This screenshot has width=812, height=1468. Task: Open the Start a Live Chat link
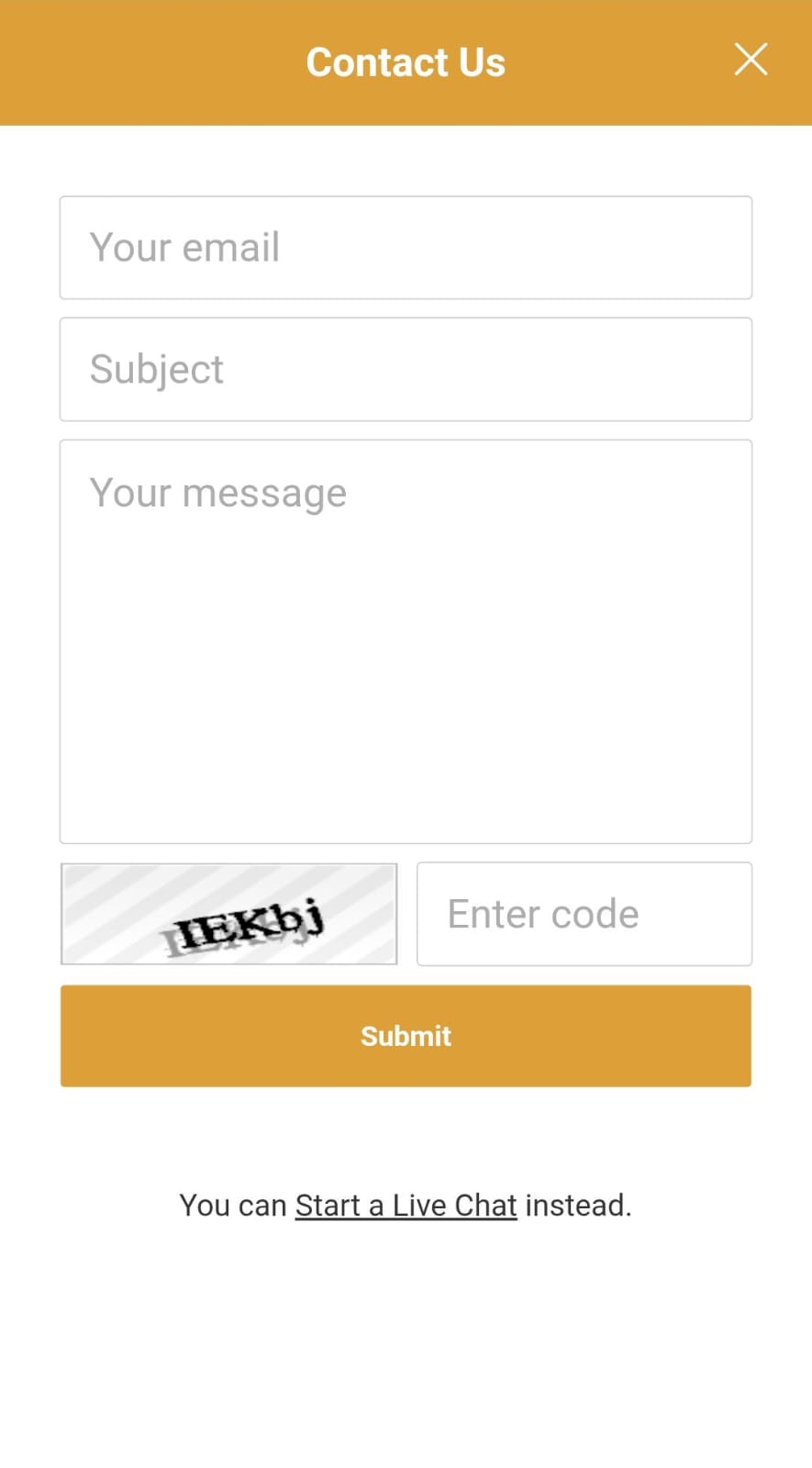coord(406,1205)
